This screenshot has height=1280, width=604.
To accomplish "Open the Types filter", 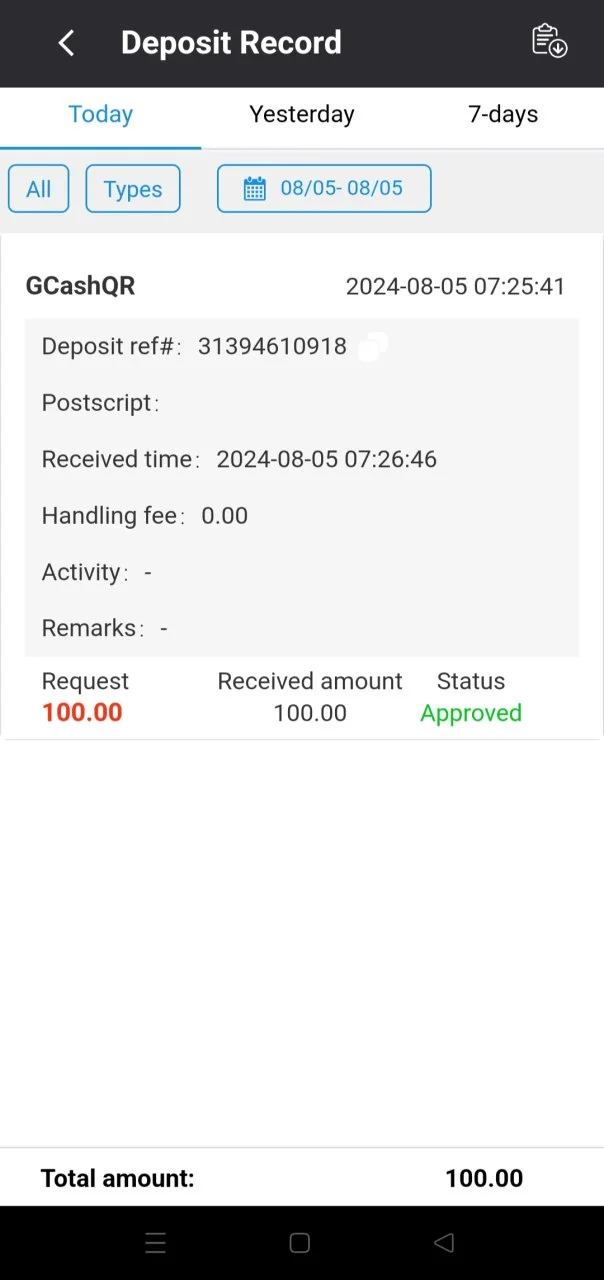I will coord(133,189).
